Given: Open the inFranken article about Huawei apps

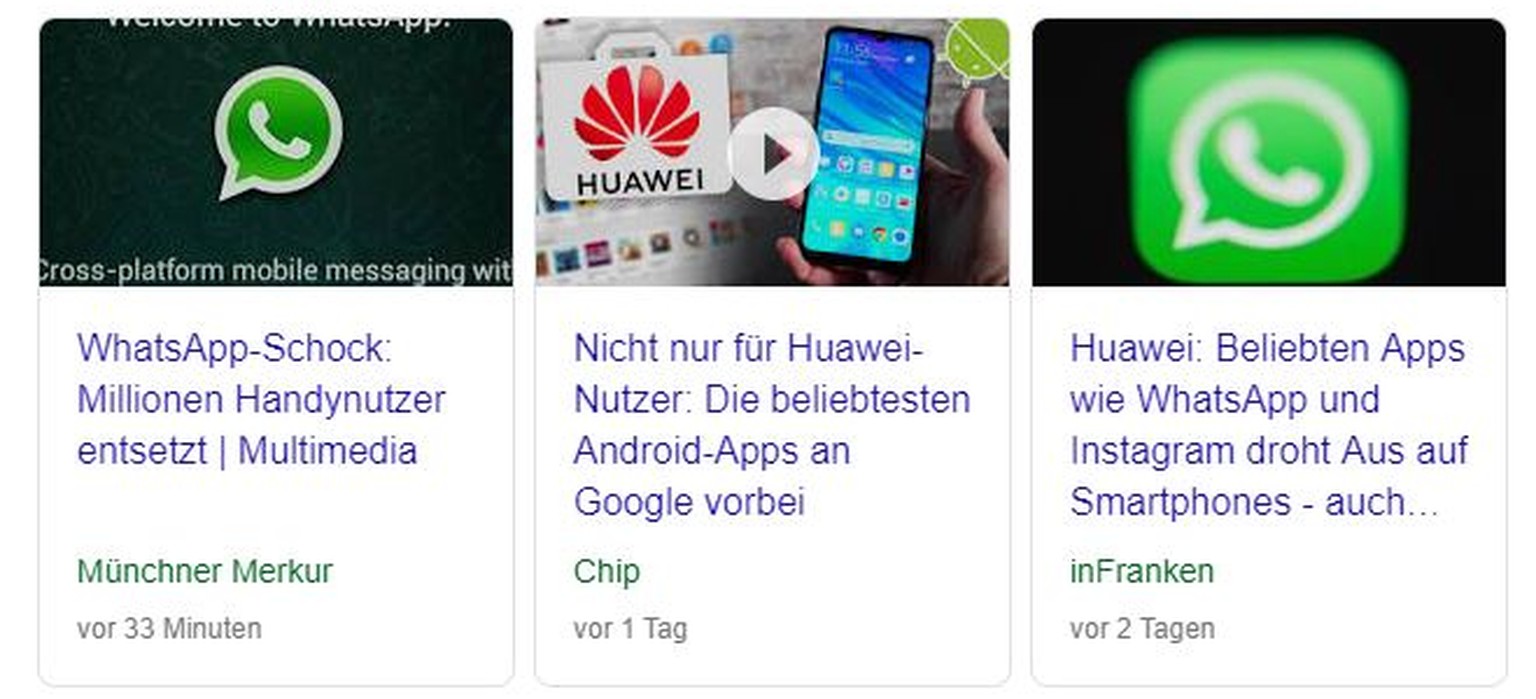Looking at the screenshot, I should pos(1267,425).
